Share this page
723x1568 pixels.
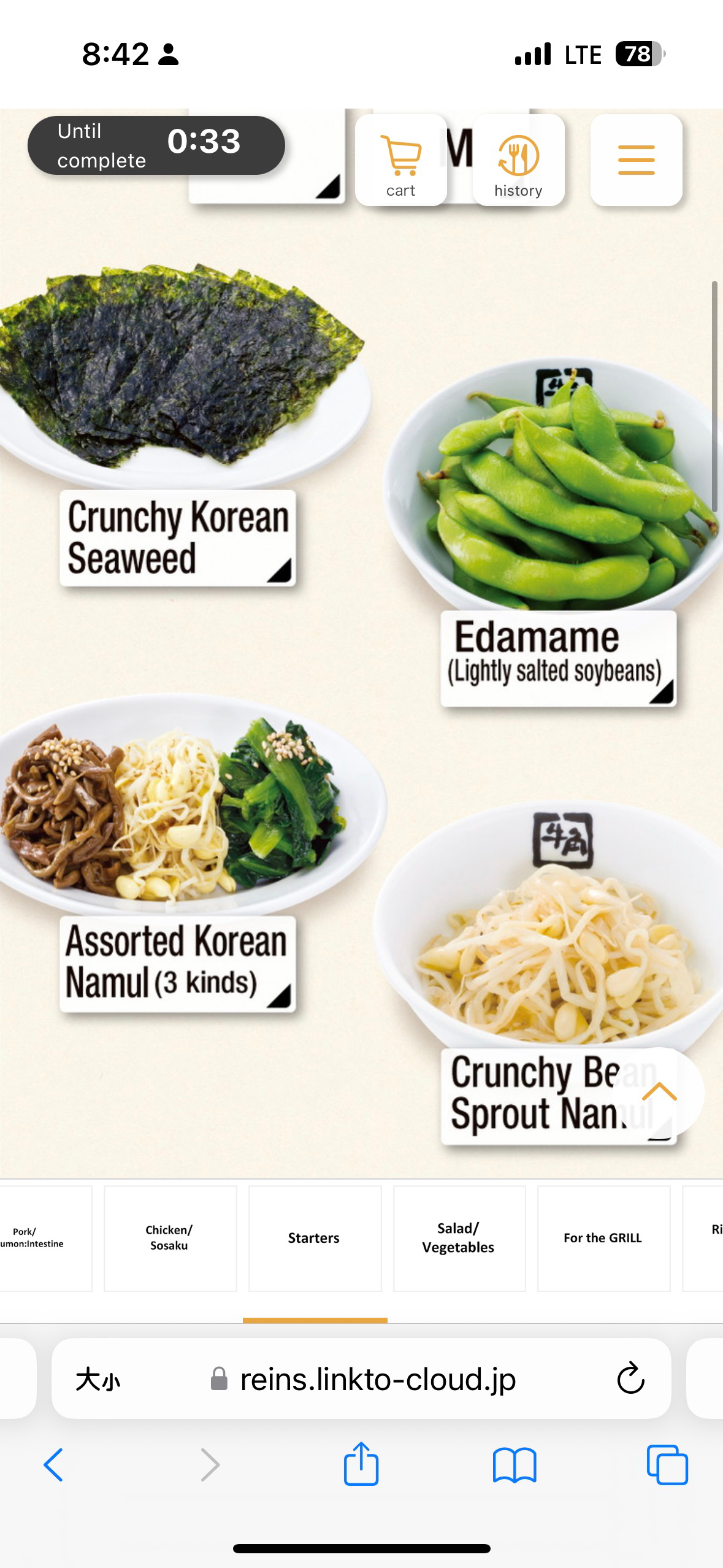[x=361, y=1464]
